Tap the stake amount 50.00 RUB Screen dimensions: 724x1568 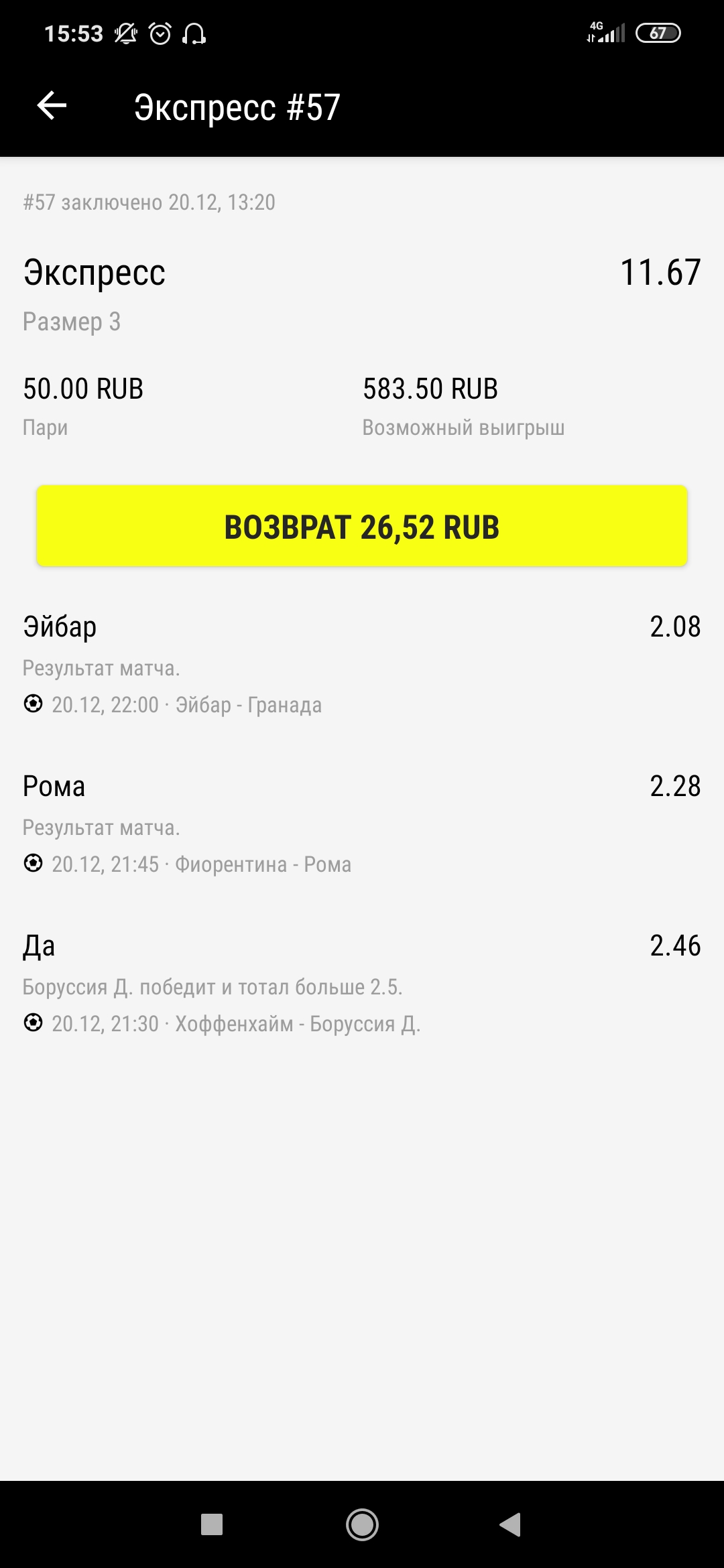[x=82, y=388]
